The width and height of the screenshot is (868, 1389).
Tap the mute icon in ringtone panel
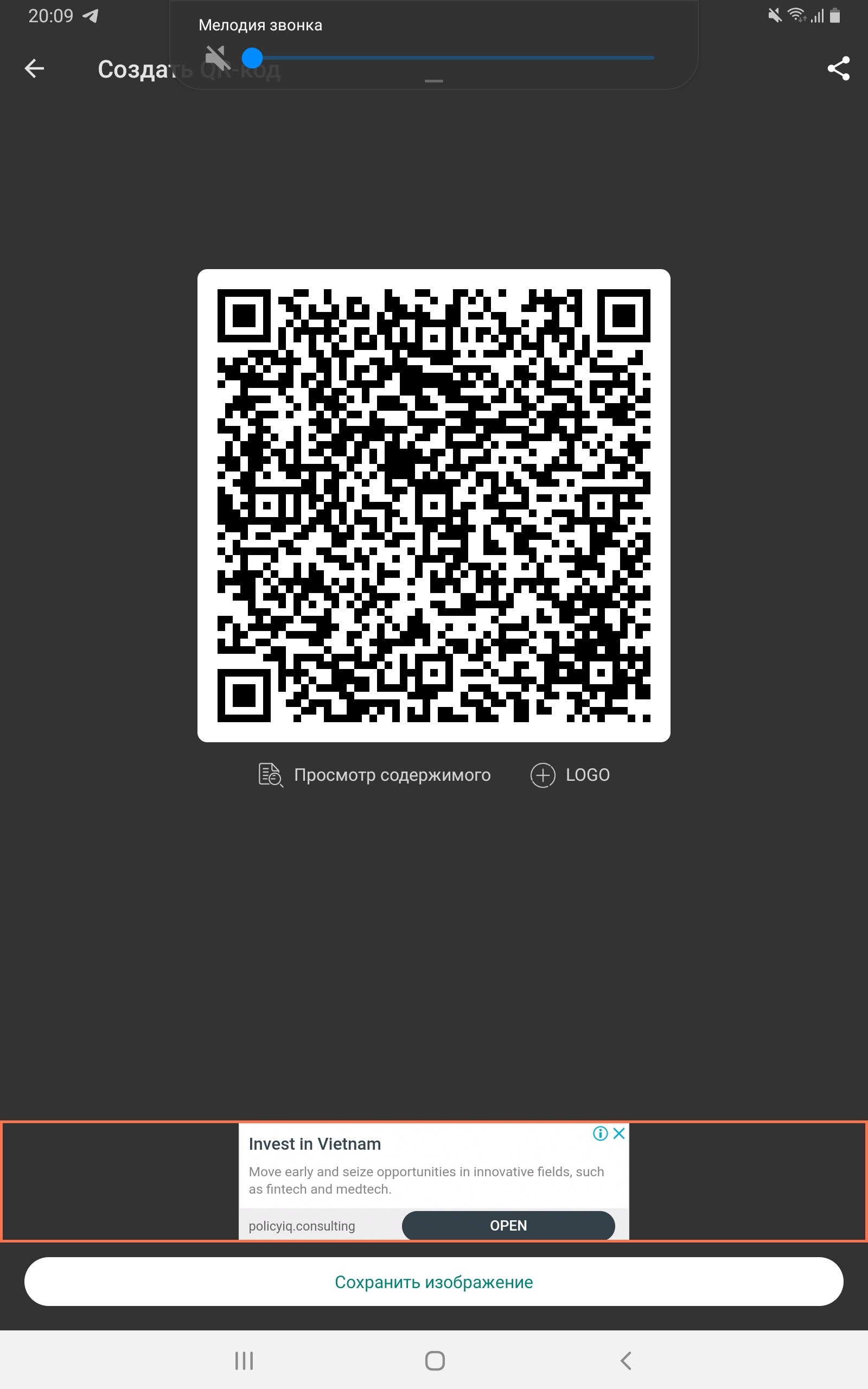pos(218,58)
